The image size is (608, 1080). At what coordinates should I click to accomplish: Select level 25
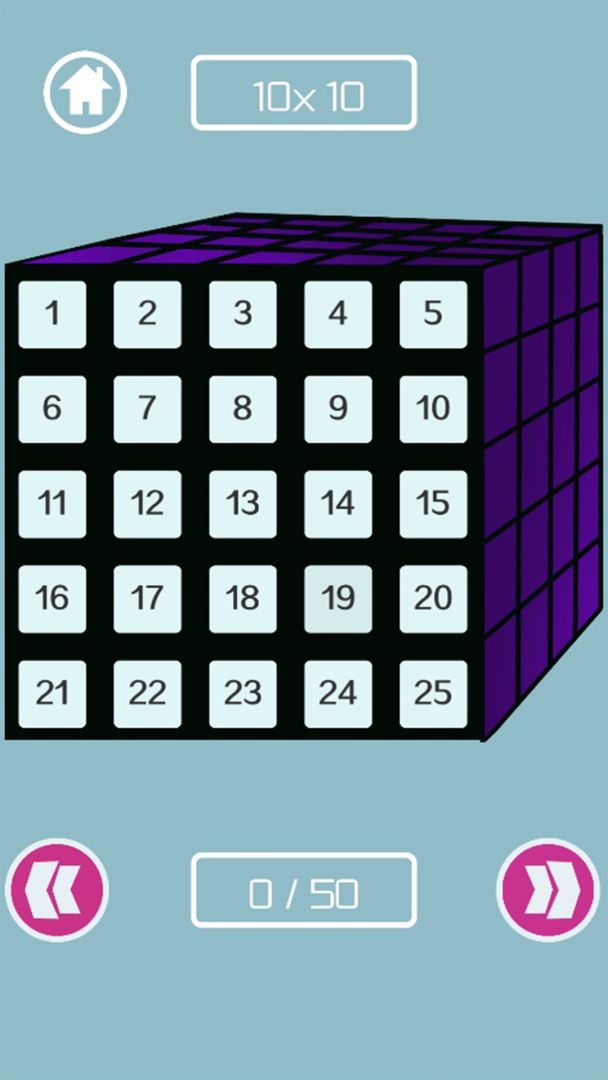[x=433, y=694]
